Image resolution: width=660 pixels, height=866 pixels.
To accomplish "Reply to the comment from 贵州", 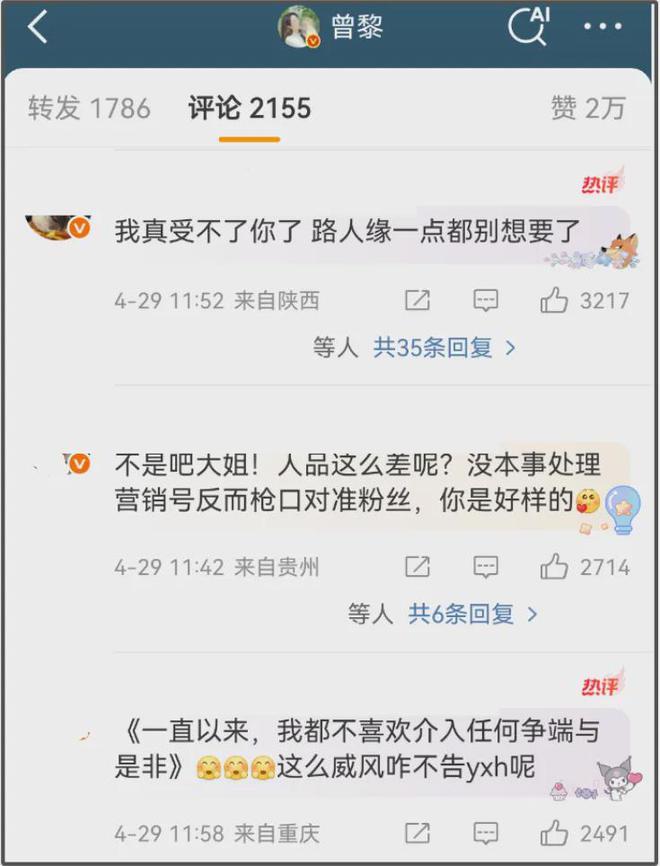I will coord(485,567).
